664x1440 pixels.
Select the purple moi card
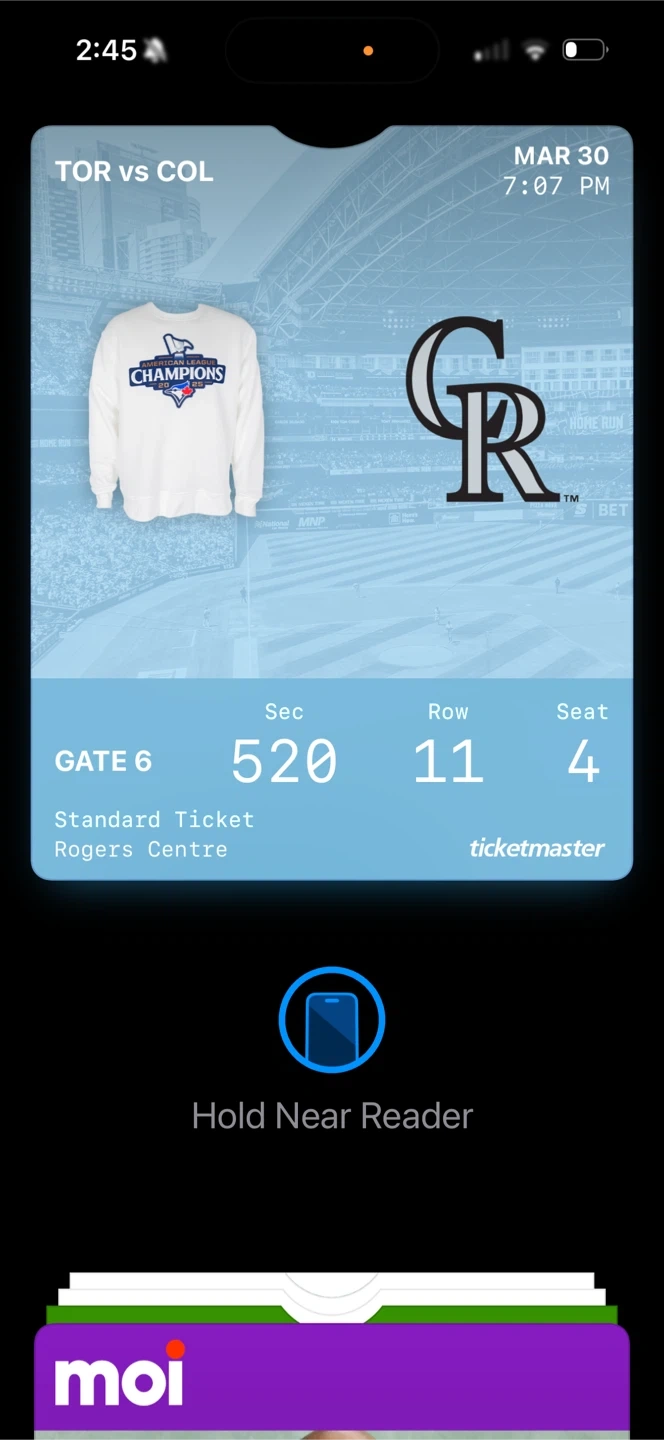click(332, 1382)
